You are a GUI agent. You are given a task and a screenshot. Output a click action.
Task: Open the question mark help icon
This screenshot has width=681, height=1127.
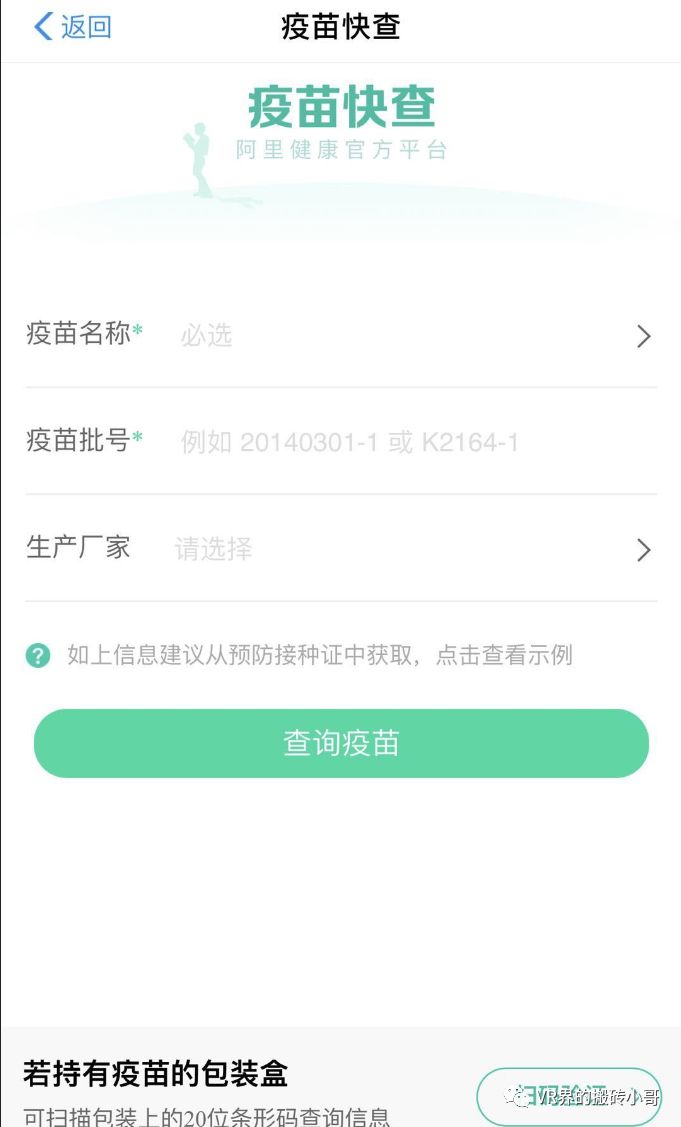pyautogui.click(x=38, y=656)
